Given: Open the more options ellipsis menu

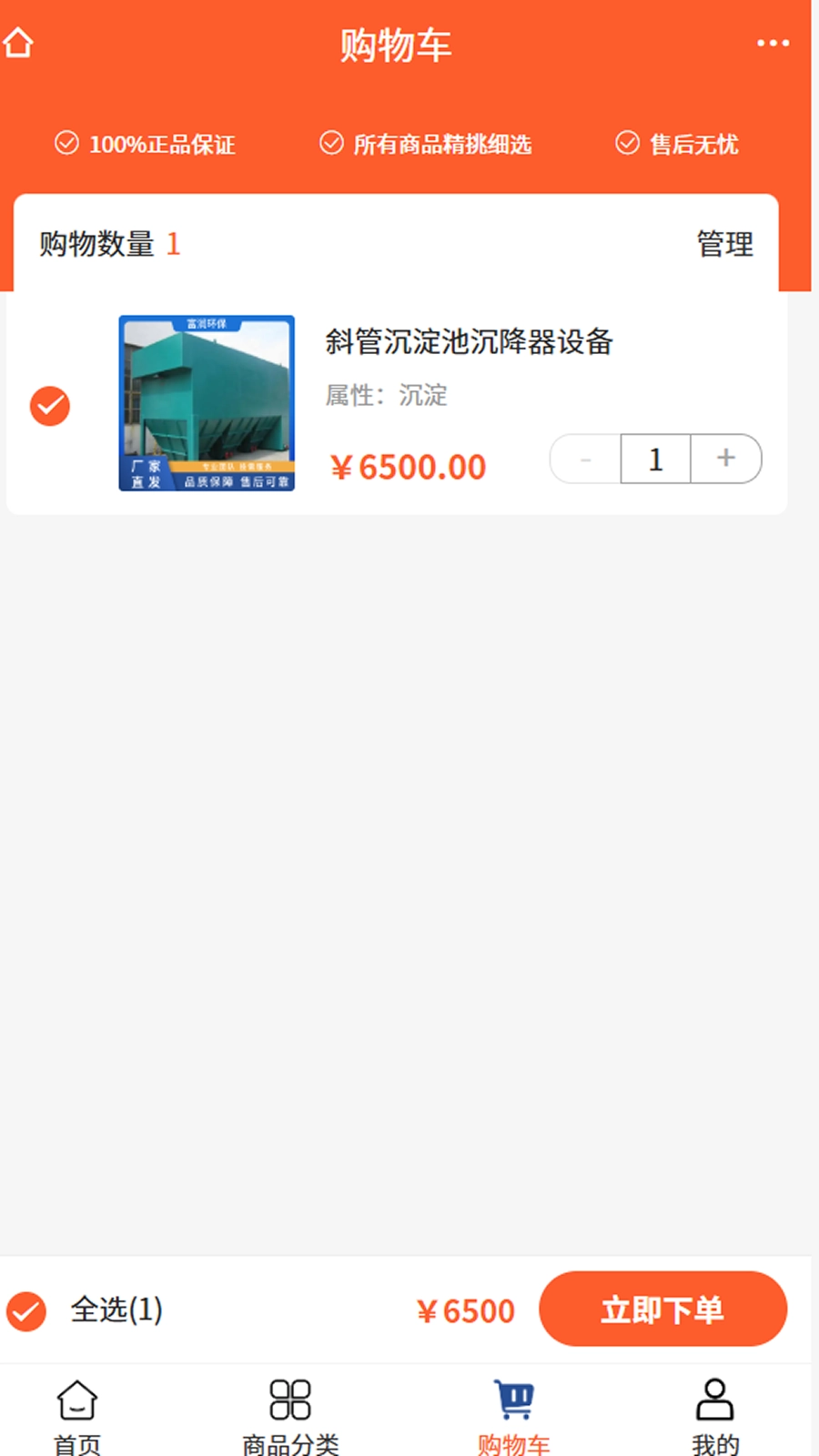Looking at the screenshot, I should point(773,42).
